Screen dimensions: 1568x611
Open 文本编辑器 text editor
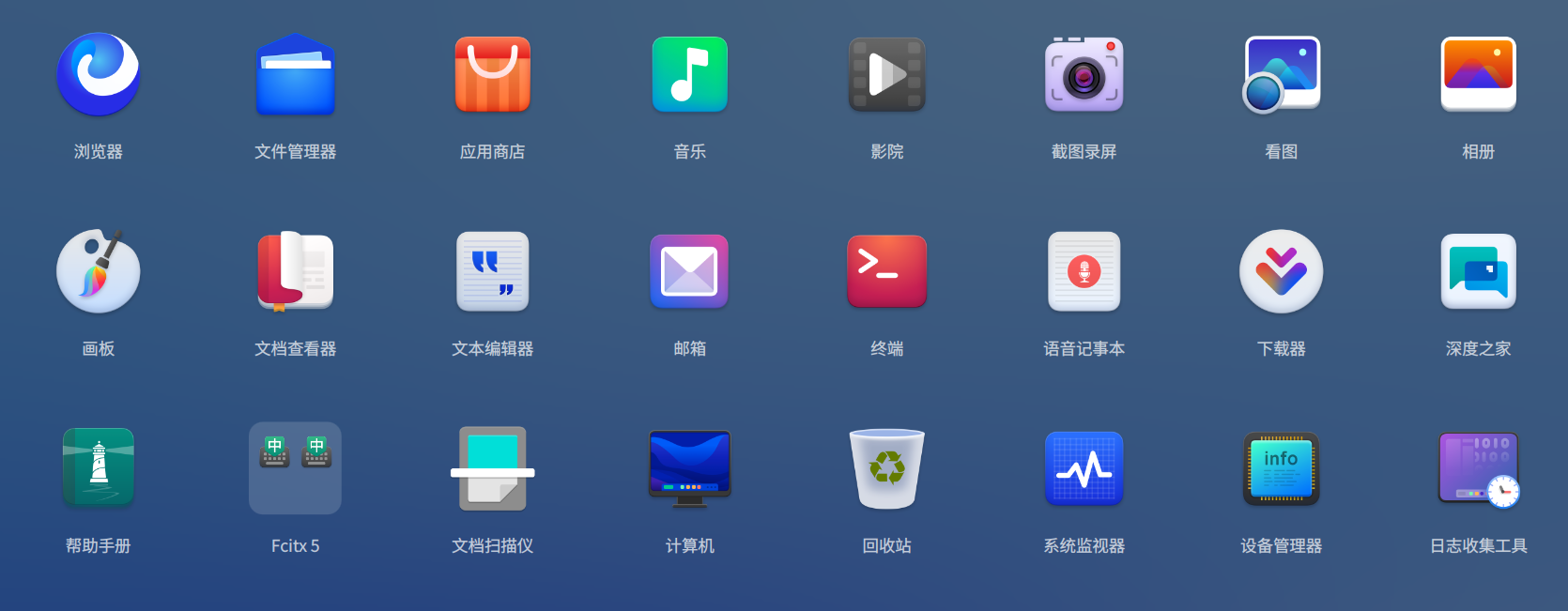pyautogui.click(x=493, y=272)
